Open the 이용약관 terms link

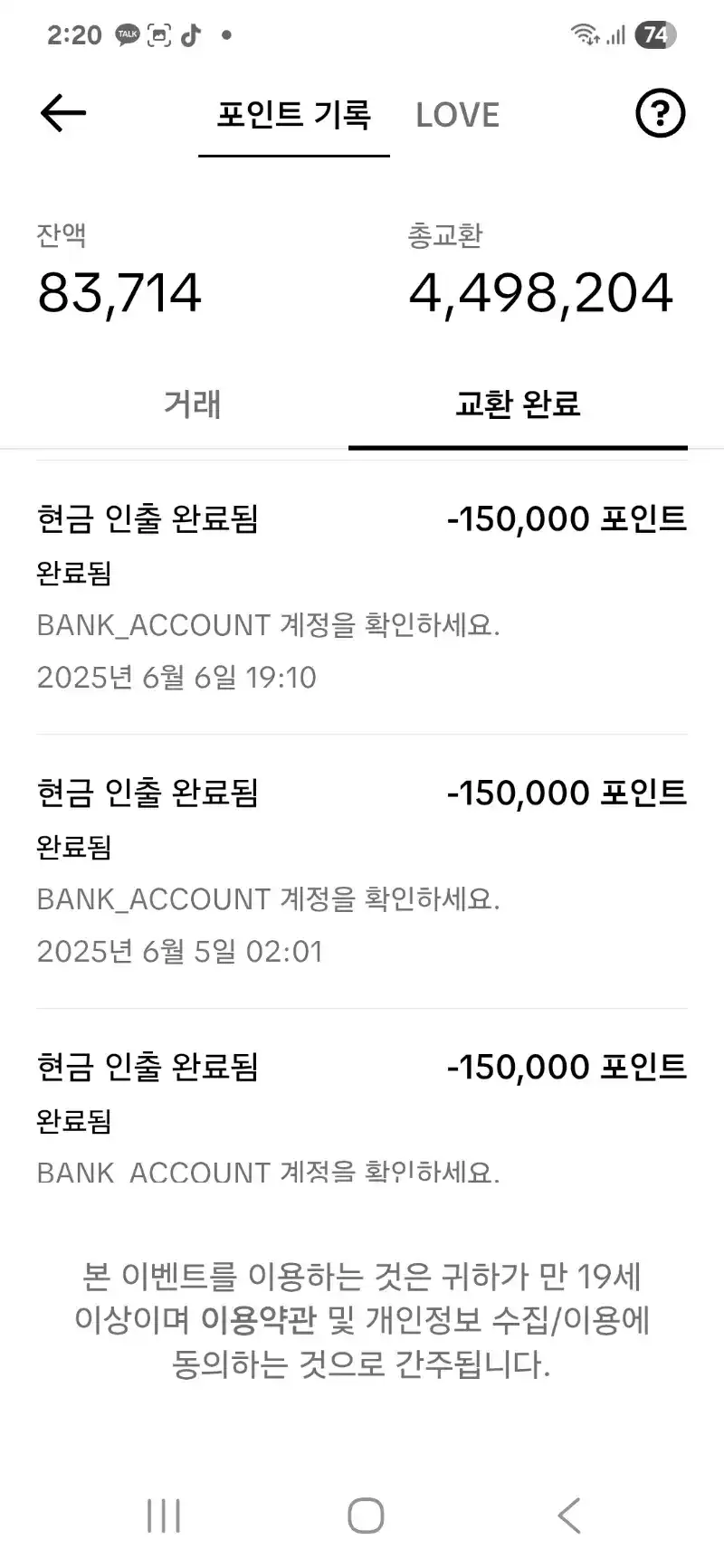tap(259, 1320)
